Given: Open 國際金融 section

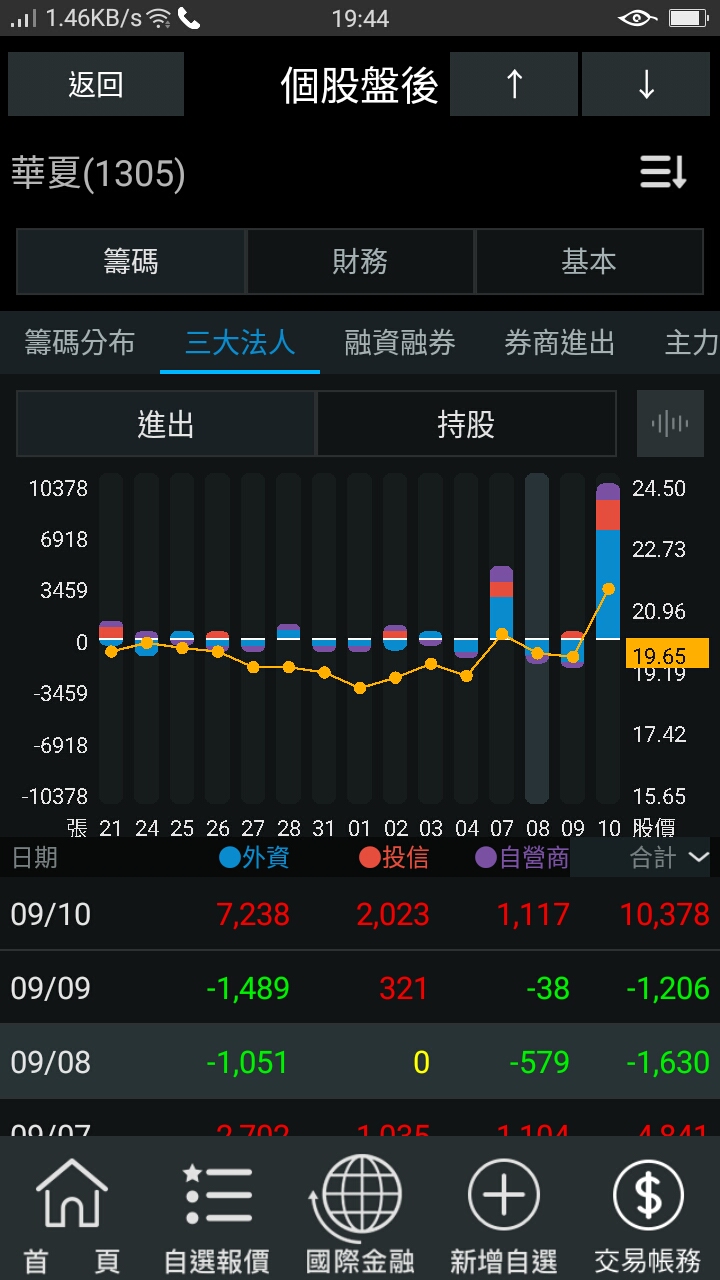Looking at the screenshot, I should coord(360,1210).
